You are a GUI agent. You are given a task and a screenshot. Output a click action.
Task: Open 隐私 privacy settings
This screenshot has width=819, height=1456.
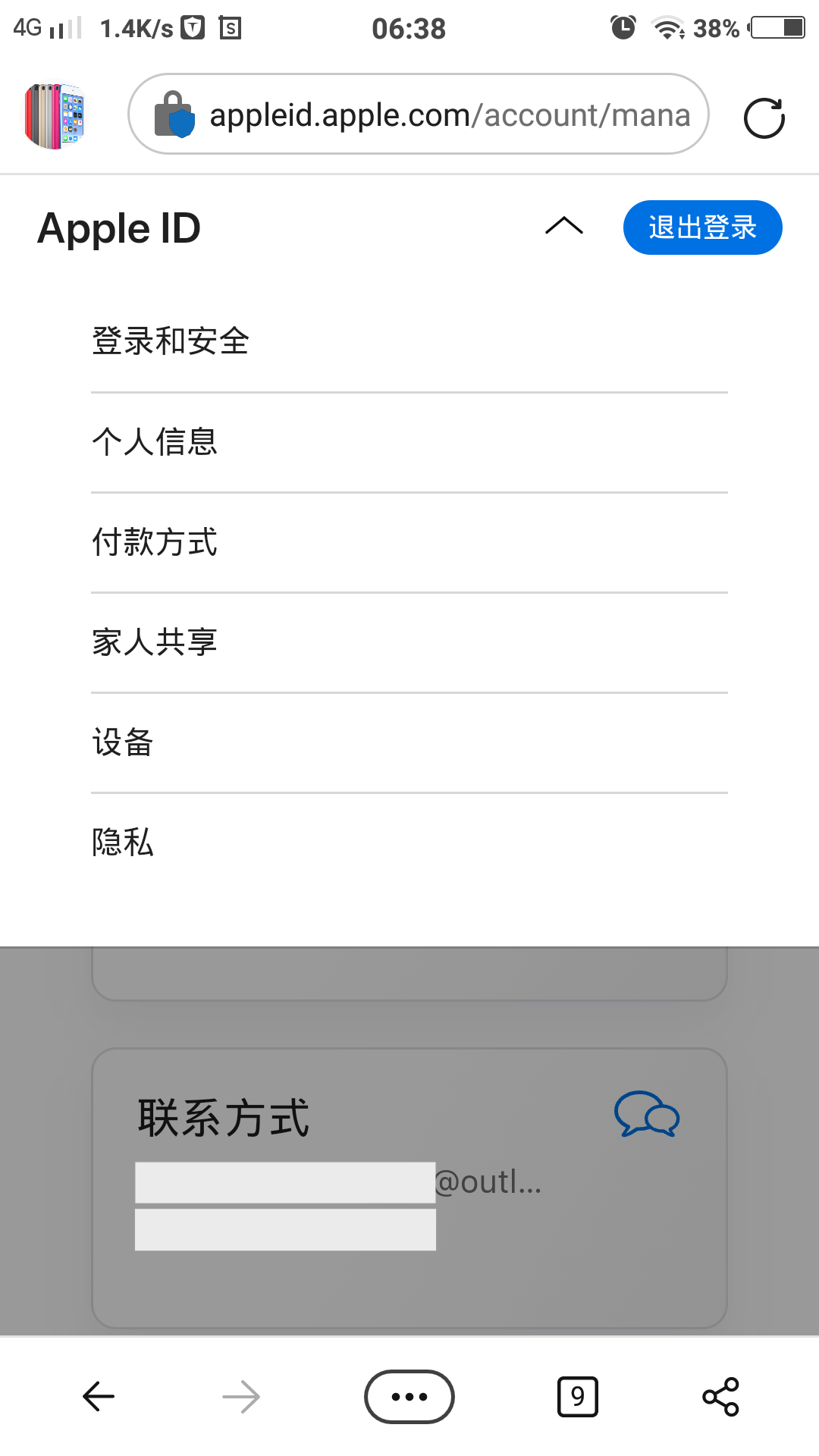tap(123, 842)
